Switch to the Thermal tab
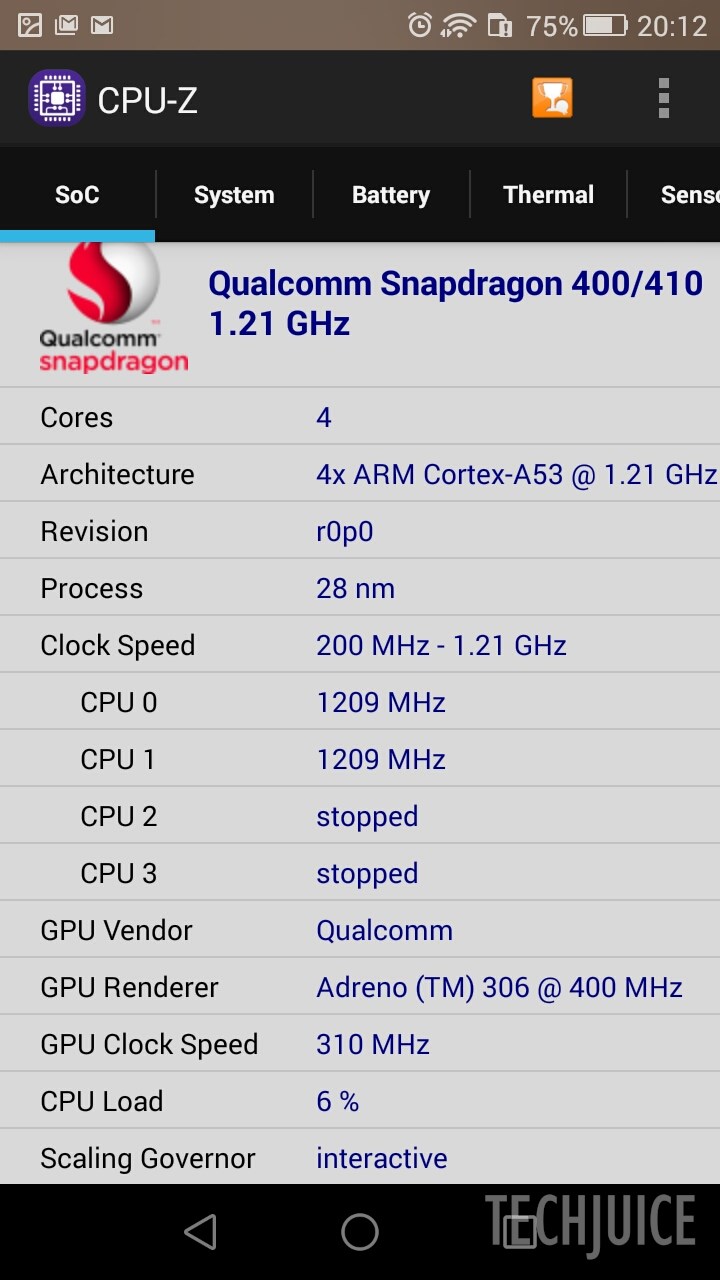This screenshot has height=1280, width=720. 548,195
